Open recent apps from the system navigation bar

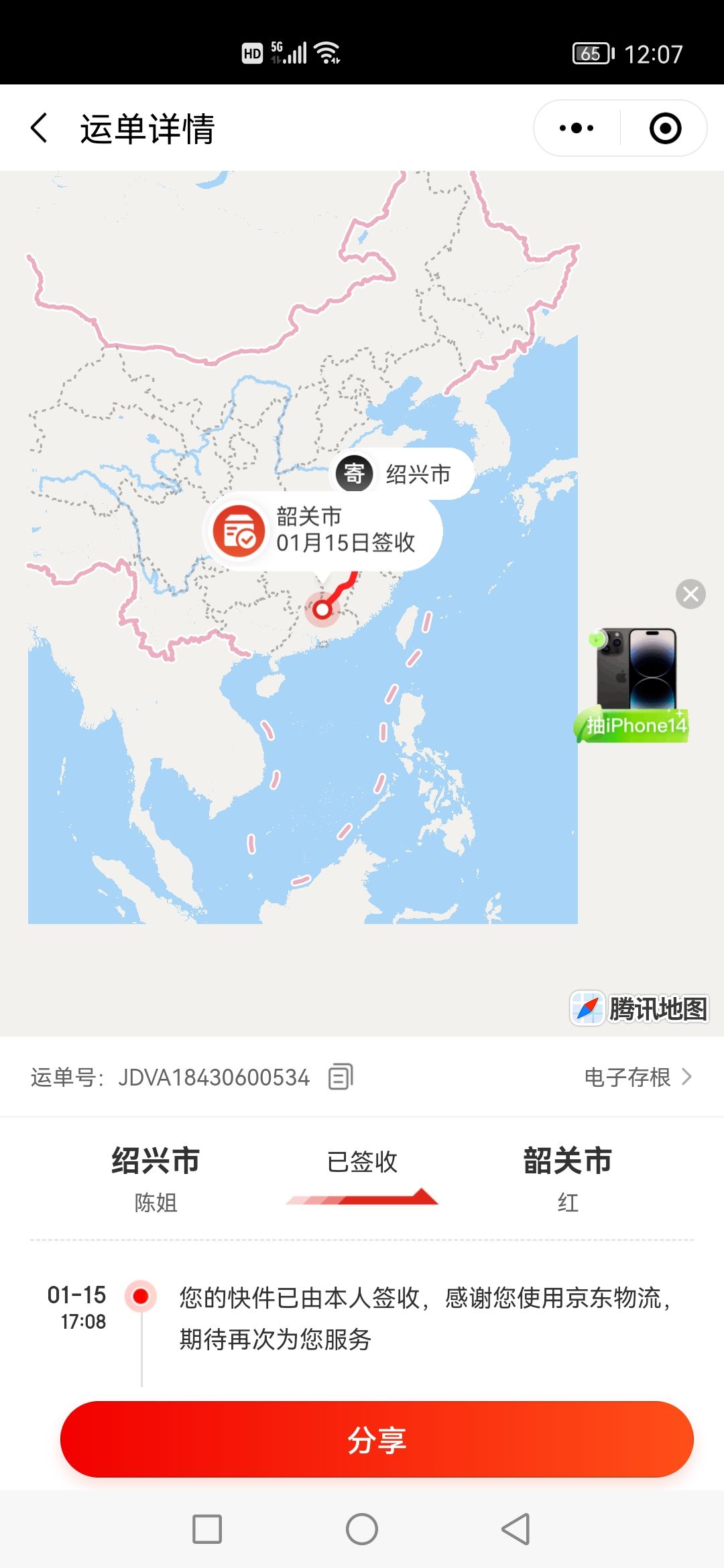[207, 1529]
